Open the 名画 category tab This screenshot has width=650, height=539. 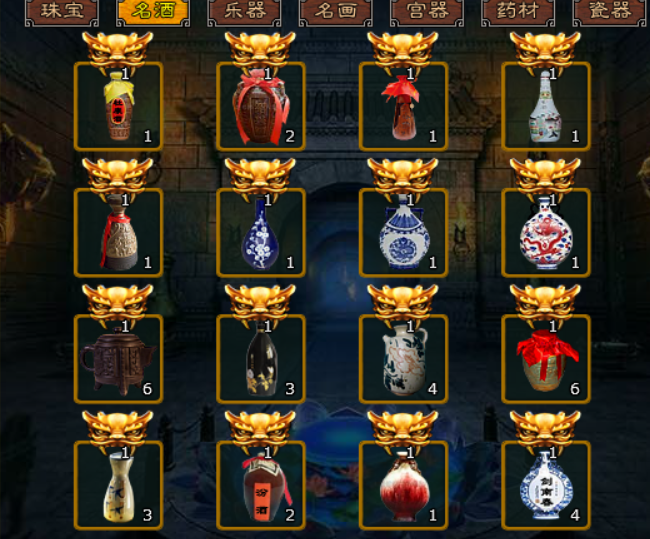tap(335, 12)
